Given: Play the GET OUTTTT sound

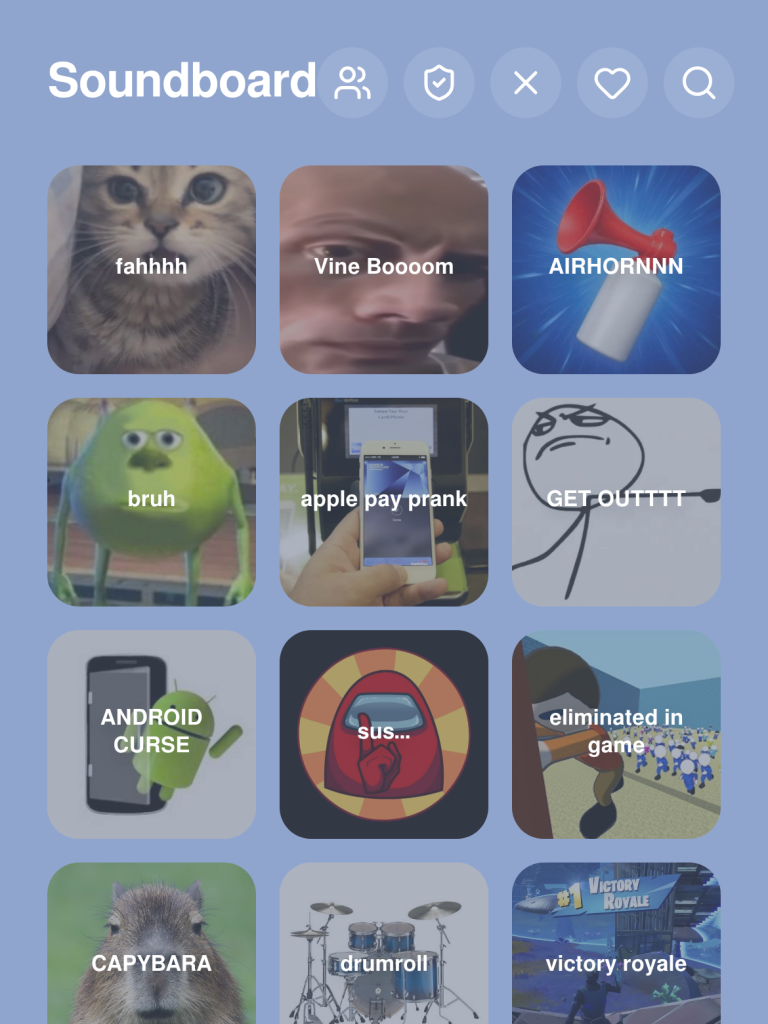Looking at the screenshot, I should click(616, 500).
